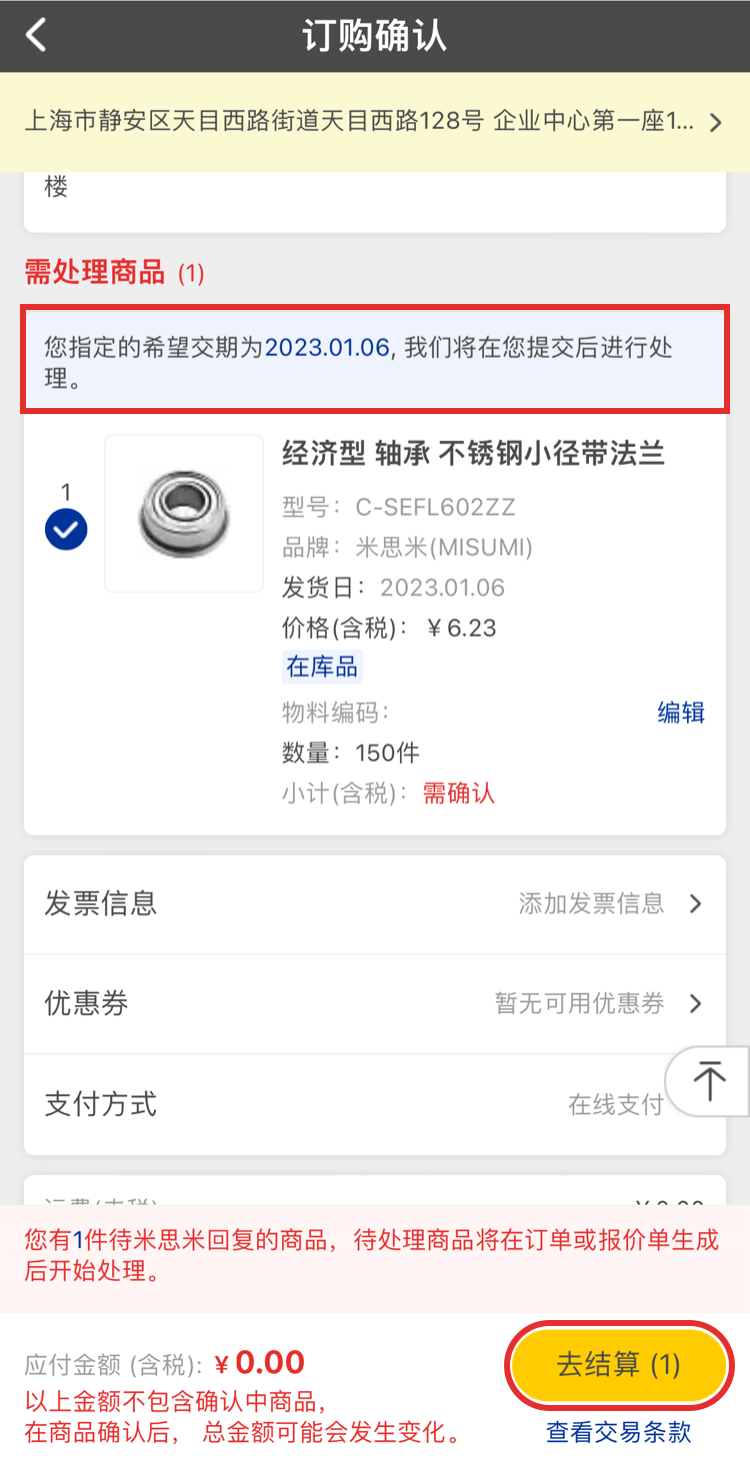
Task: Tap 编辑 to edit 物料编码
Action: pyautogui.click(x=680, y=712)
